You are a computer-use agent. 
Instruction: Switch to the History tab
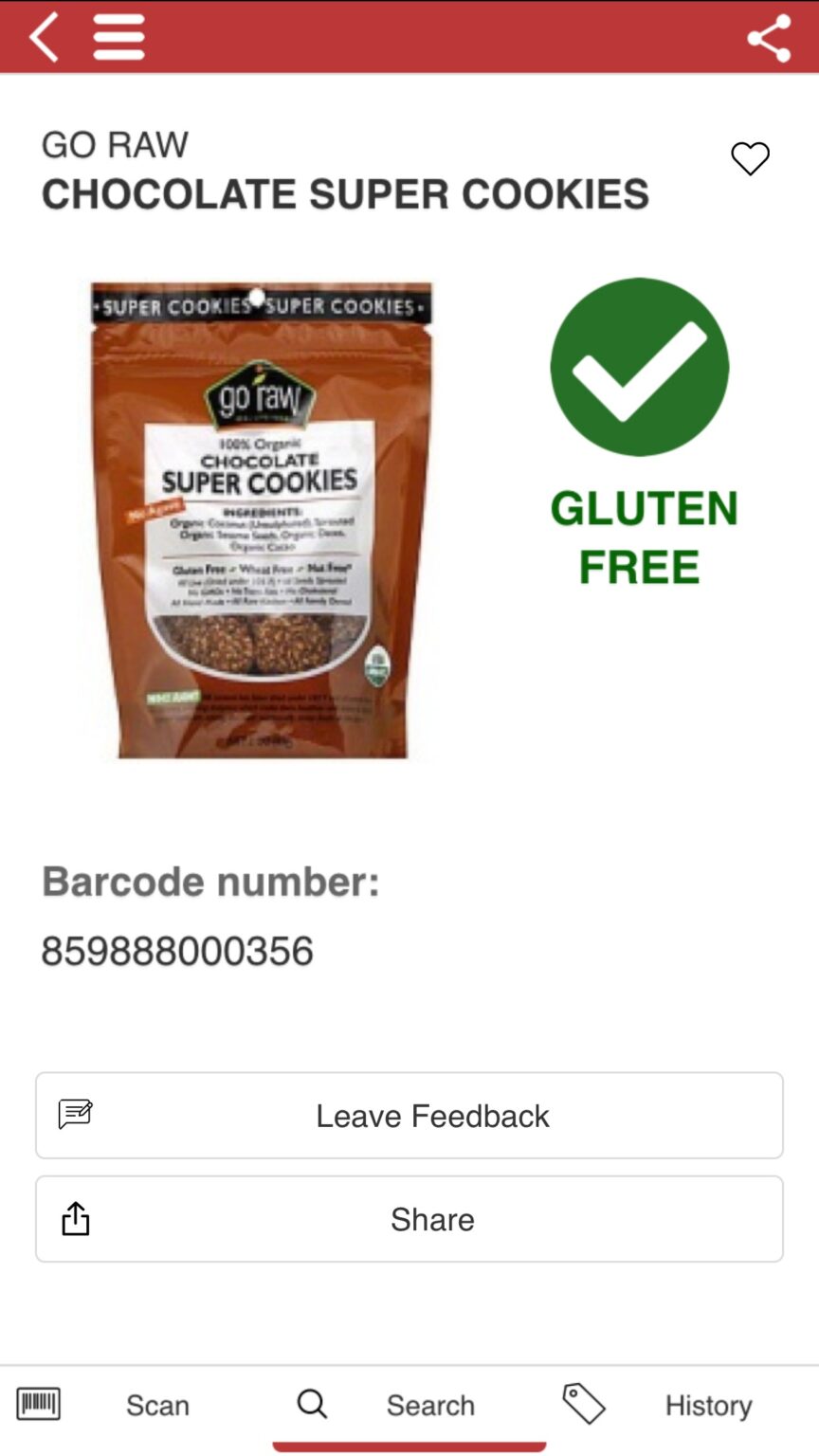(707, 1405)
